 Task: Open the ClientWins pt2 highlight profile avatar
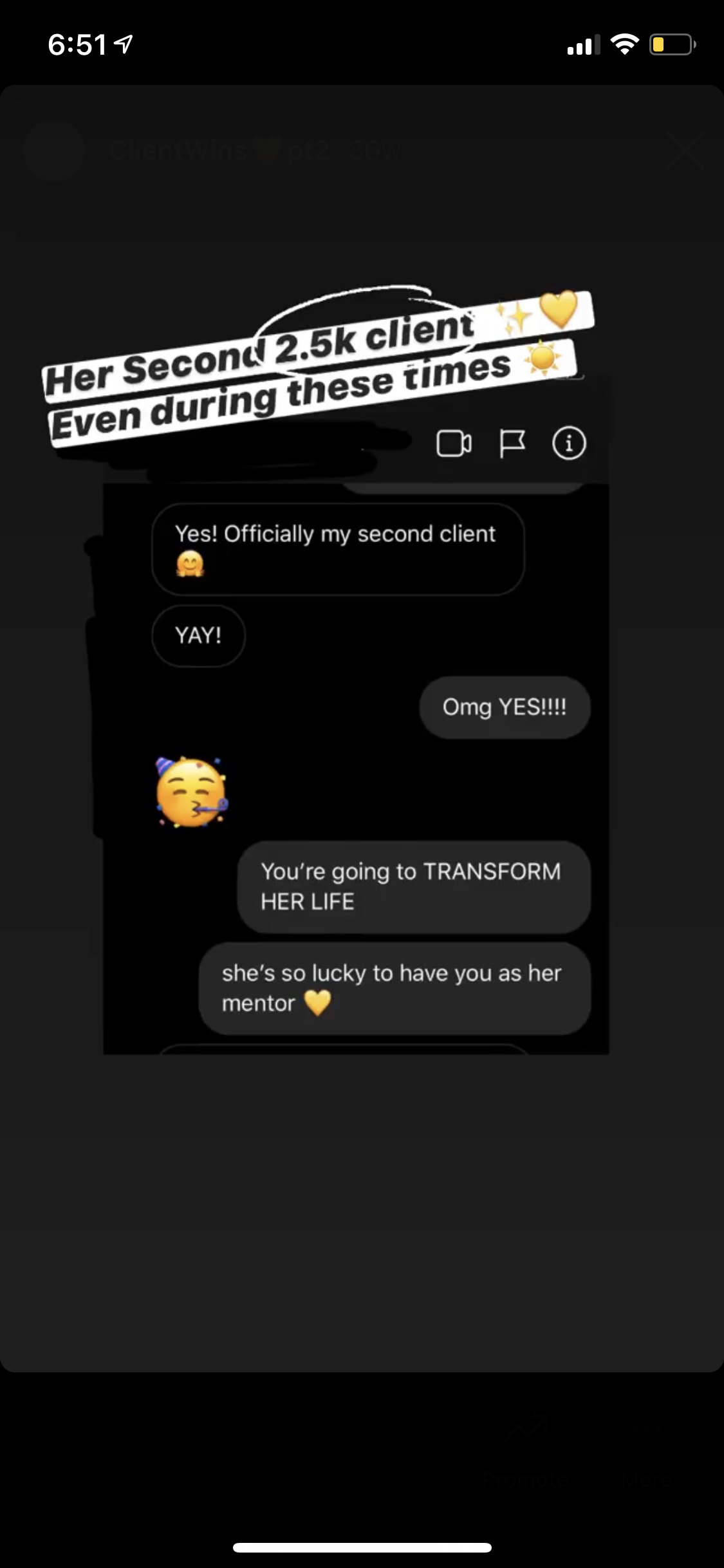(54, 151)
